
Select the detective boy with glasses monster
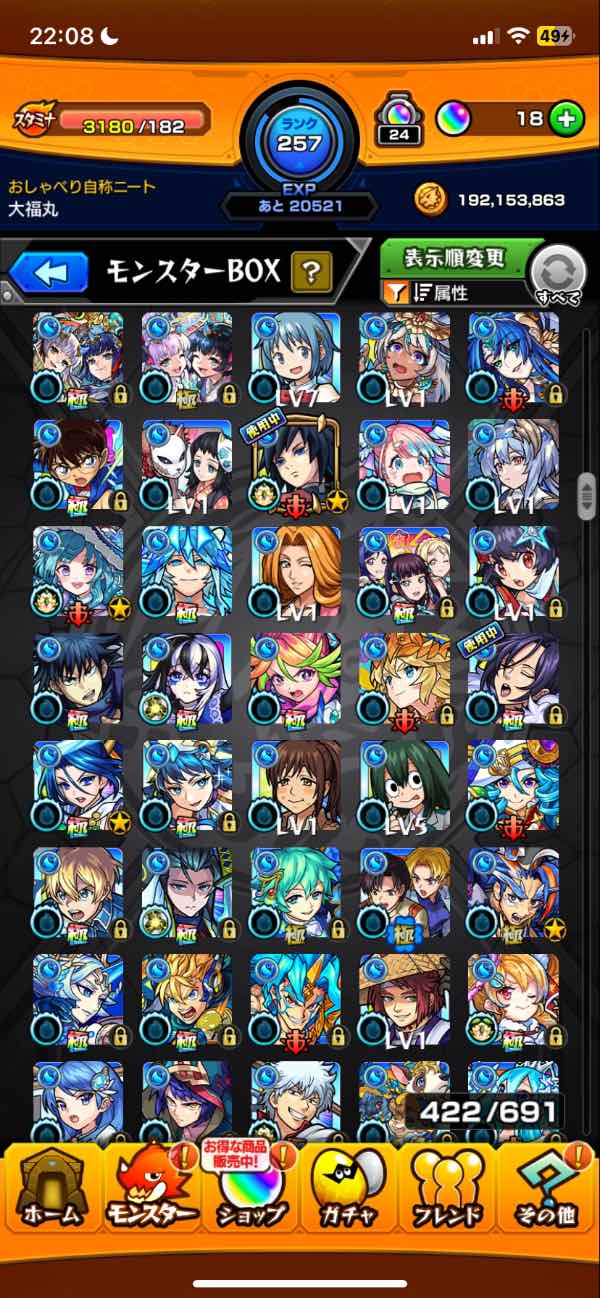click(77, 465)
